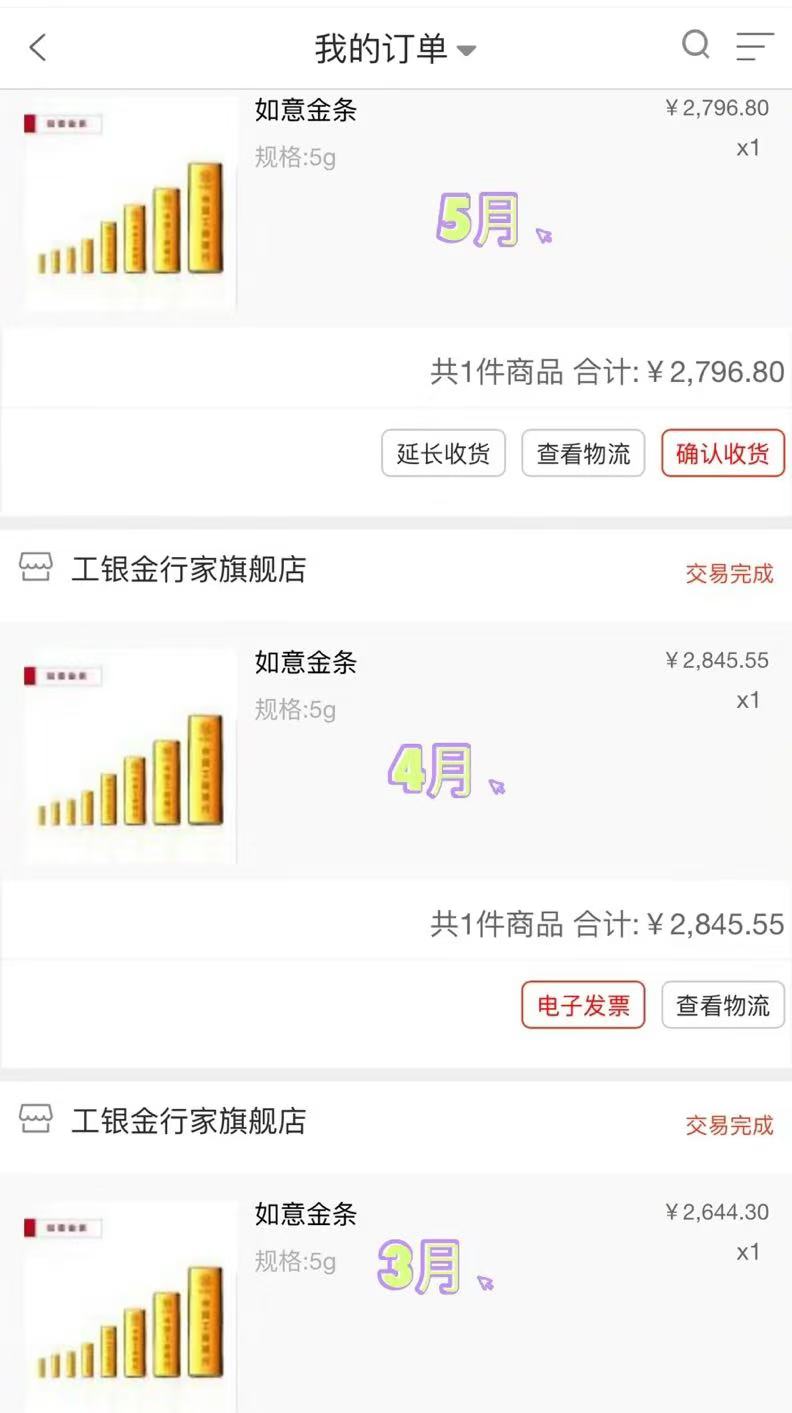
Task: Tap 查看物流 for the ¥2,796.80 order
Action: (x=583, y=453)
